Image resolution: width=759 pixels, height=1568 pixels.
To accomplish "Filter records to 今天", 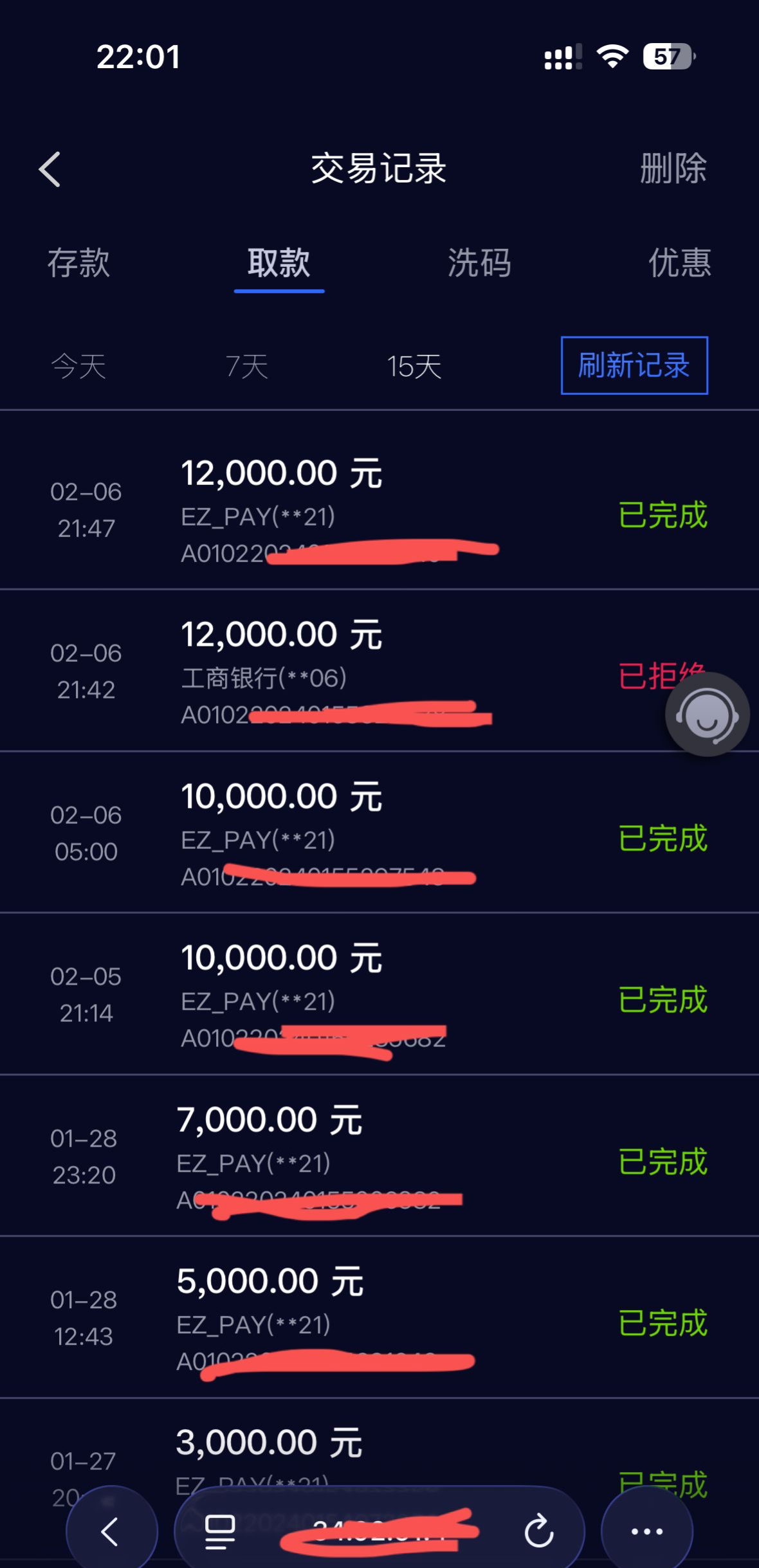I will click(x=78, y=367).
